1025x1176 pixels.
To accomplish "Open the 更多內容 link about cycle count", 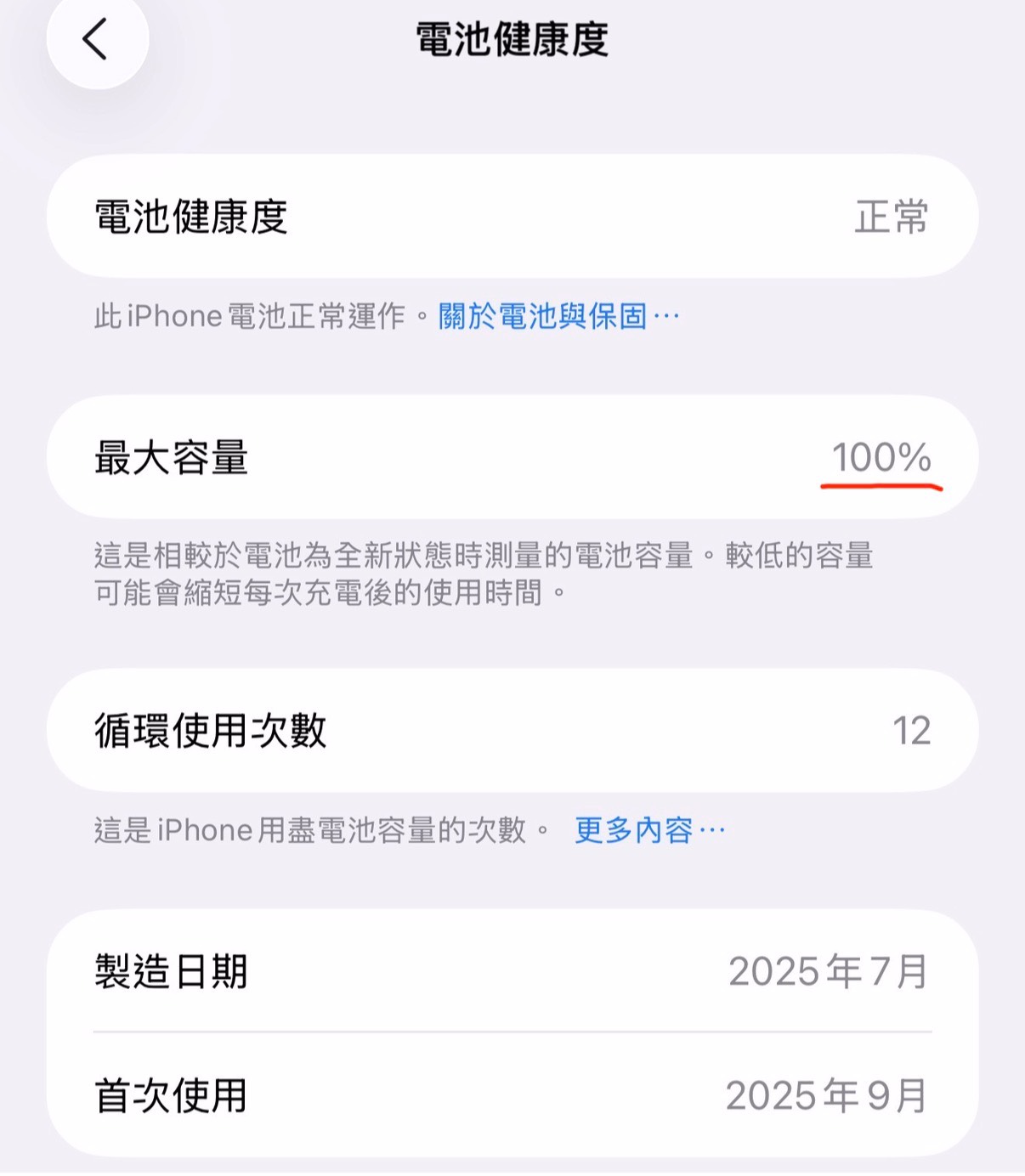I will (648, 830).
